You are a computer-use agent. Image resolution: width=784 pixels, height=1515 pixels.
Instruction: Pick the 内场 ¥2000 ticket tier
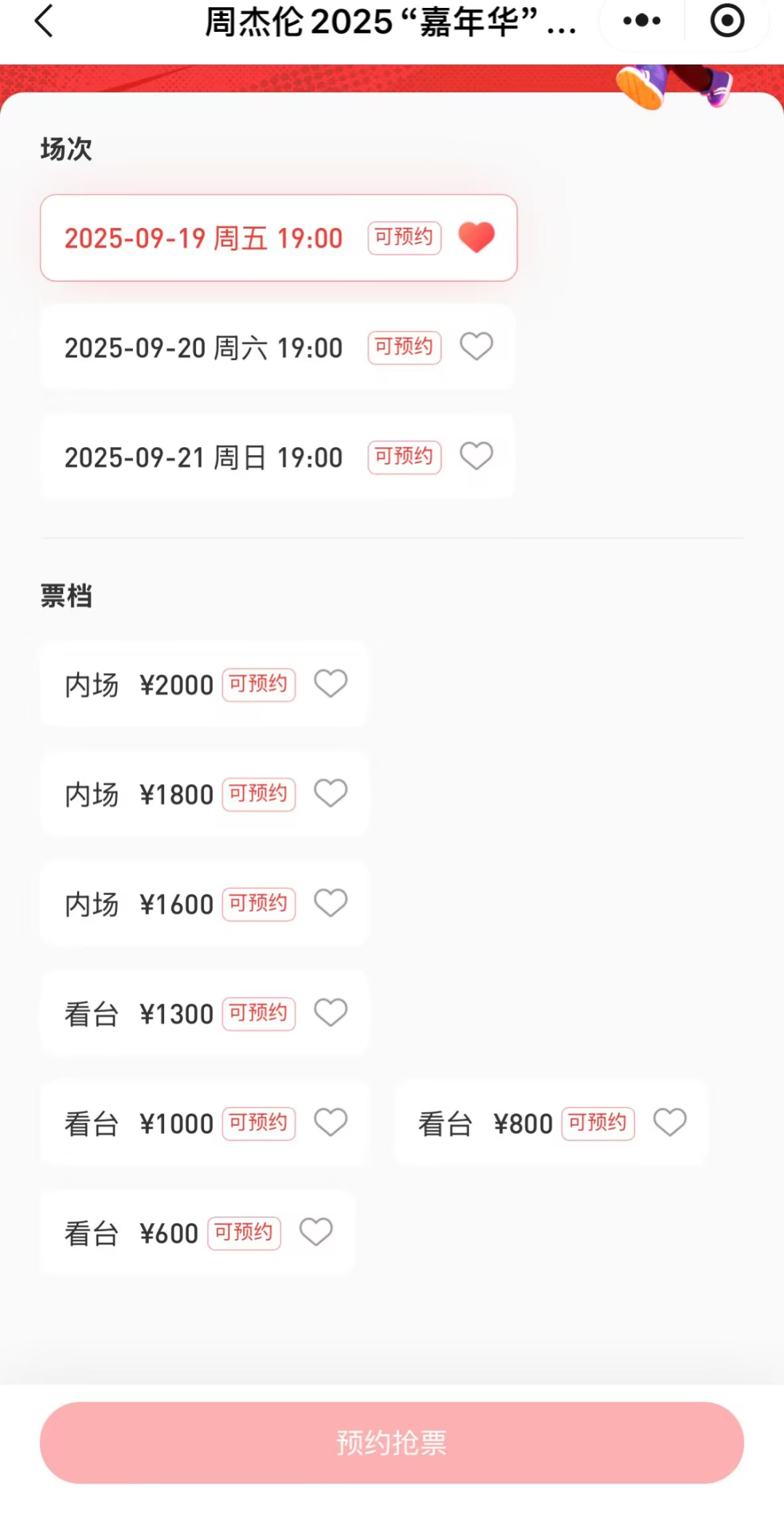click(204, 685)
